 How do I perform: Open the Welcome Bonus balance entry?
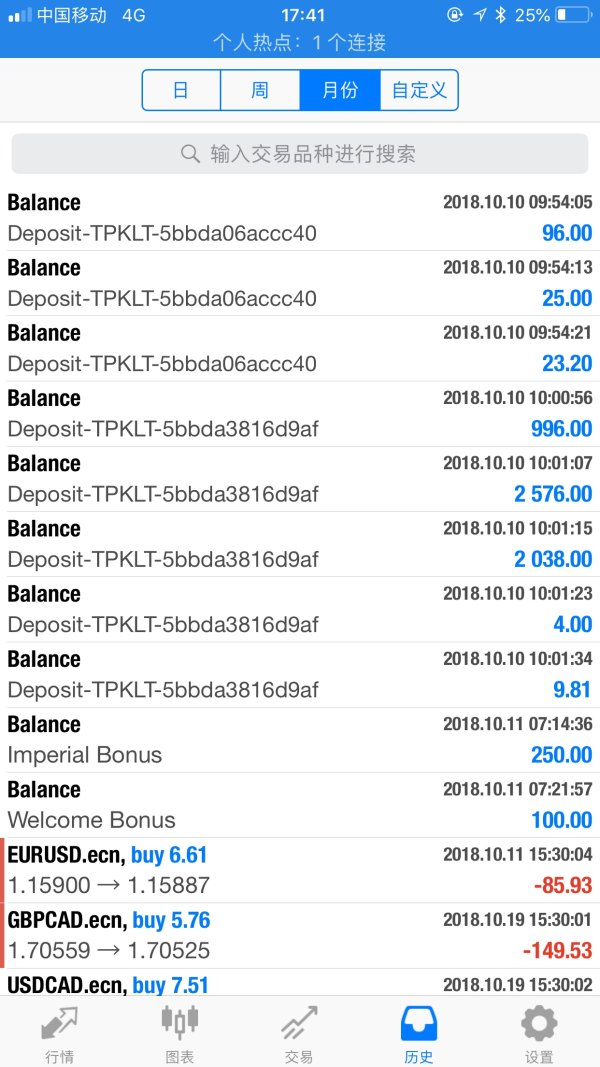[300, 805]
